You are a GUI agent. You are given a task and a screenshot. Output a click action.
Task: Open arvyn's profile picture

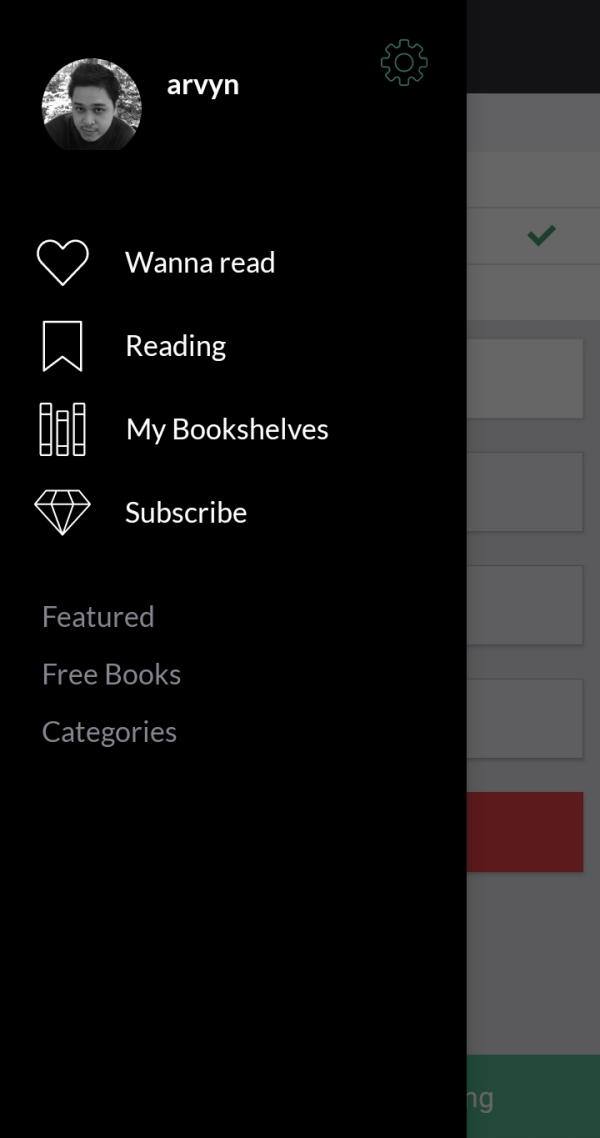[x=91, y=105]
